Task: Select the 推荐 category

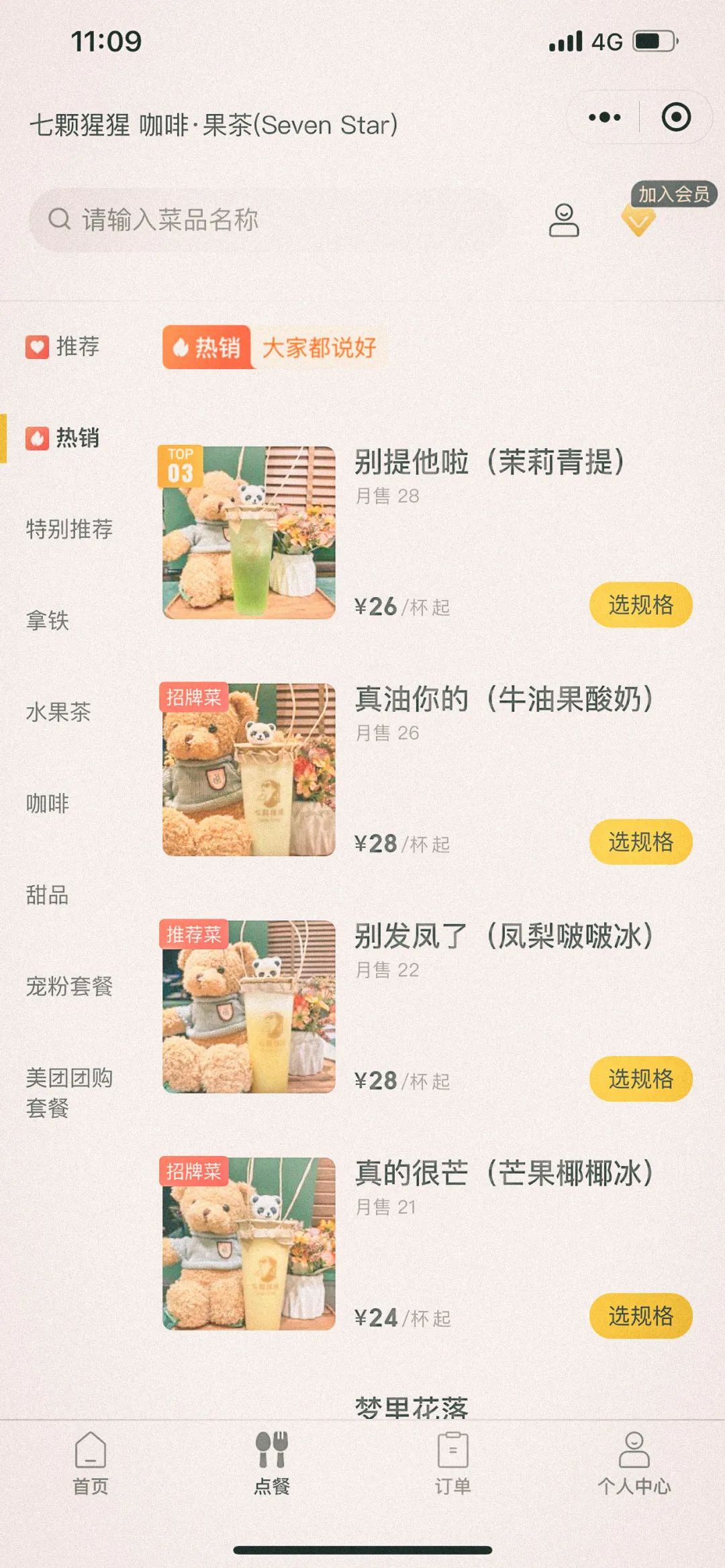Action: click(x=64, y=347)
